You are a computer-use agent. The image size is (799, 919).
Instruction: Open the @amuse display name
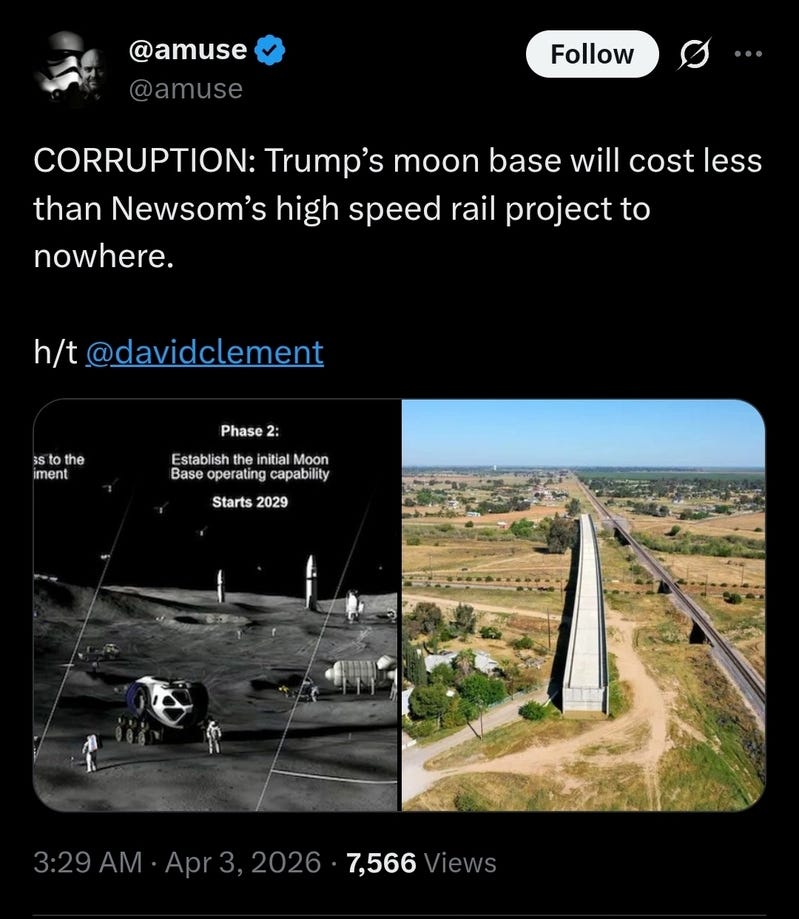click(x=187, y=51)
